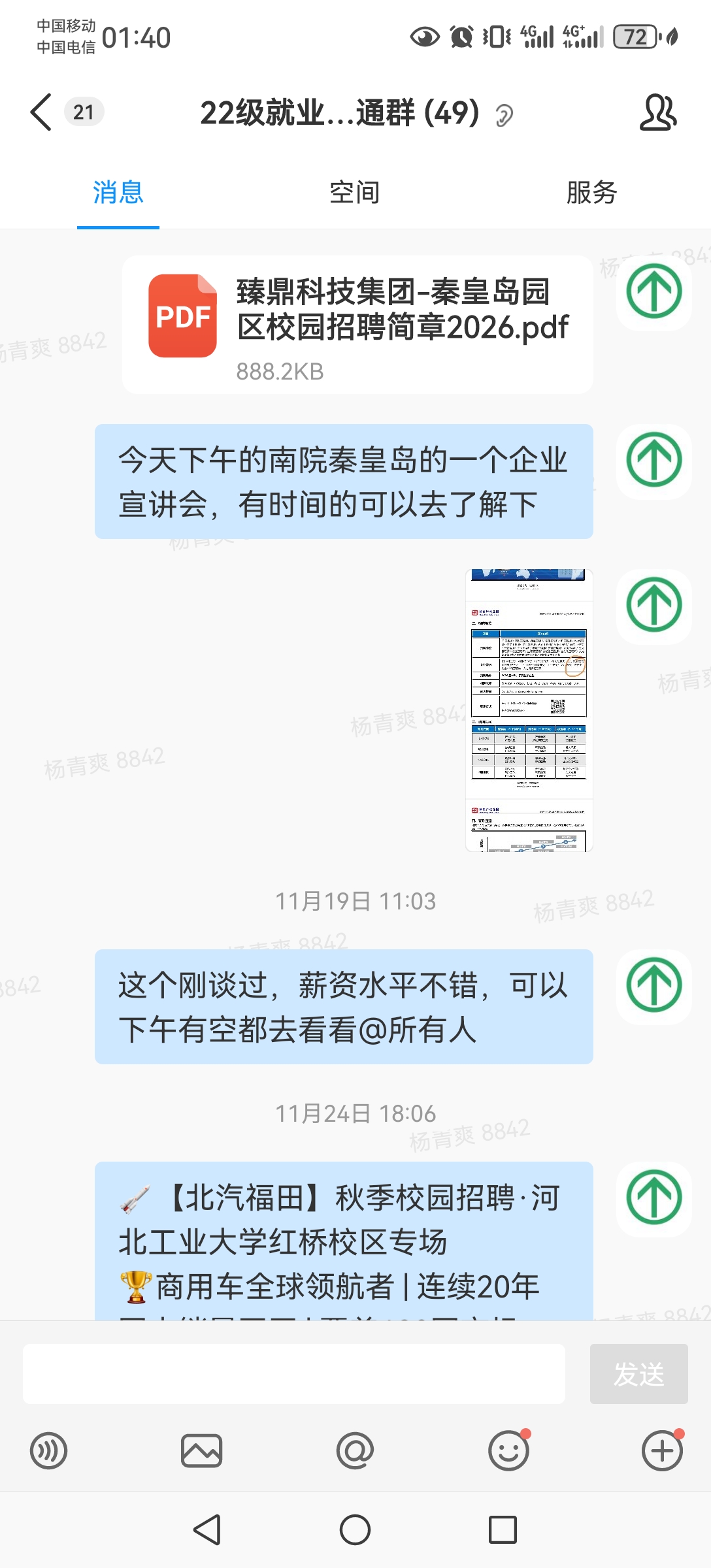Open the 臻鼎科技集团 recruitment PDF file
The height and width of the screenshot is (1568, 711).
(x=357, y=325)
